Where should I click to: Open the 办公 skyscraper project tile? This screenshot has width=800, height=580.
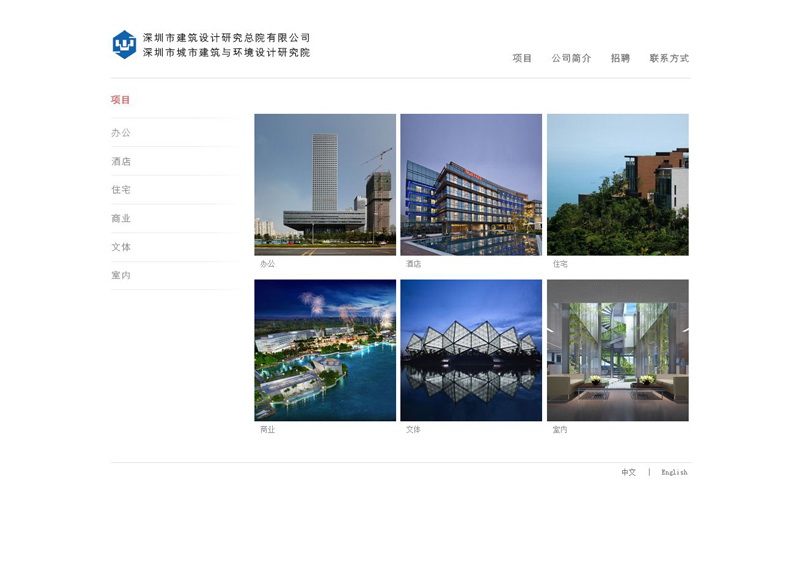pyautogui.click(x=325, y=184)
